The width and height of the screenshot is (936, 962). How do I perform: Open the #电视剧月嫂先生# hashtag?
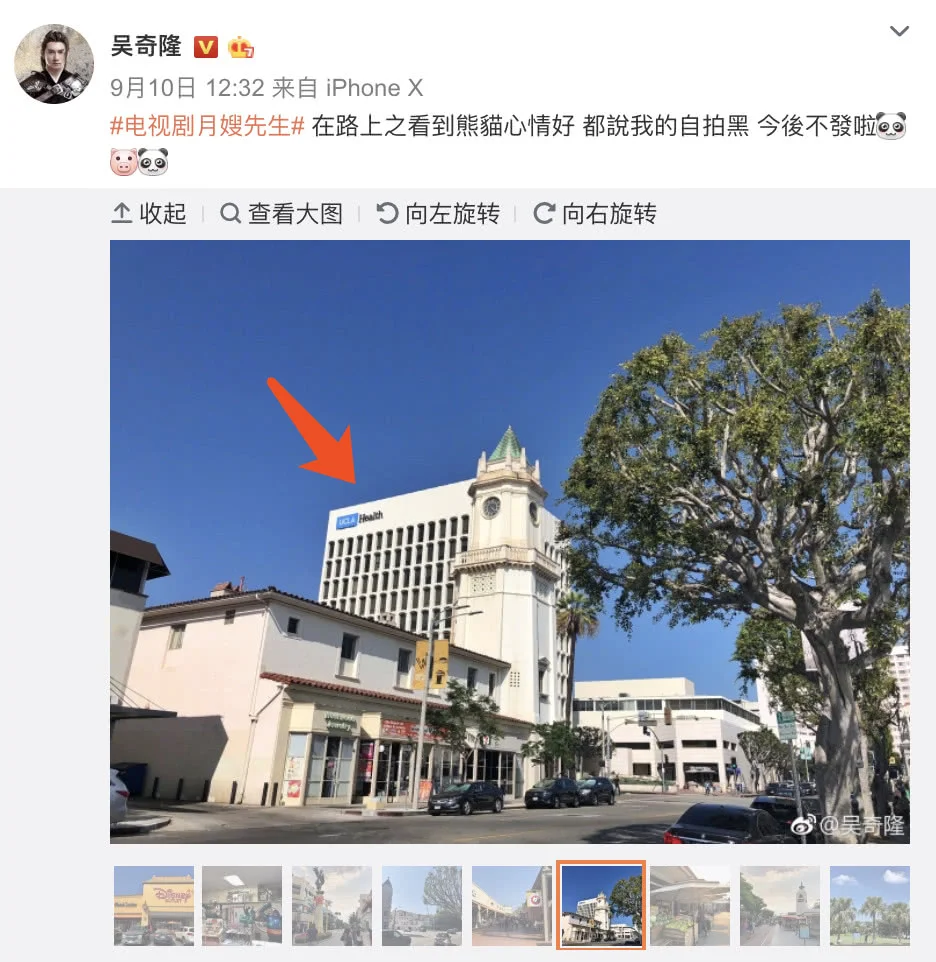206,127
